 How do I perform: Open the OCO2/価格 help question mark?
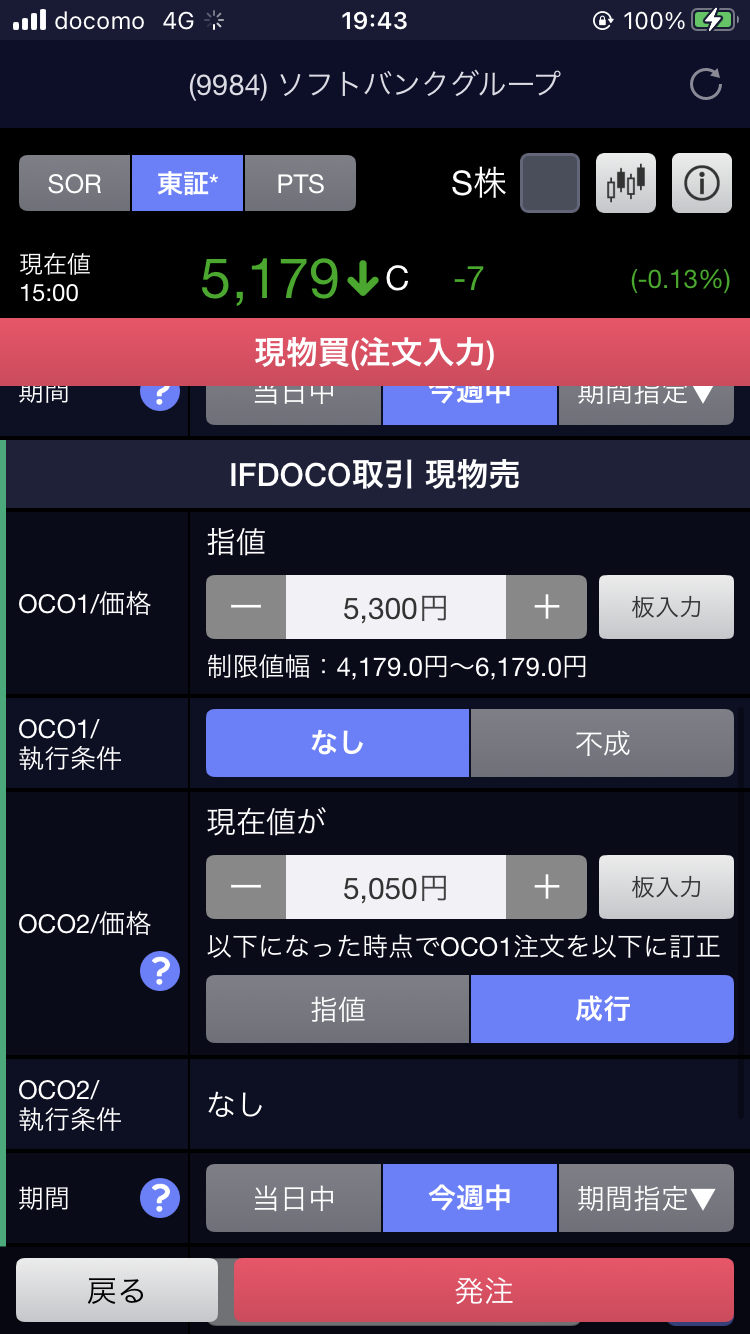coord(159,971)
